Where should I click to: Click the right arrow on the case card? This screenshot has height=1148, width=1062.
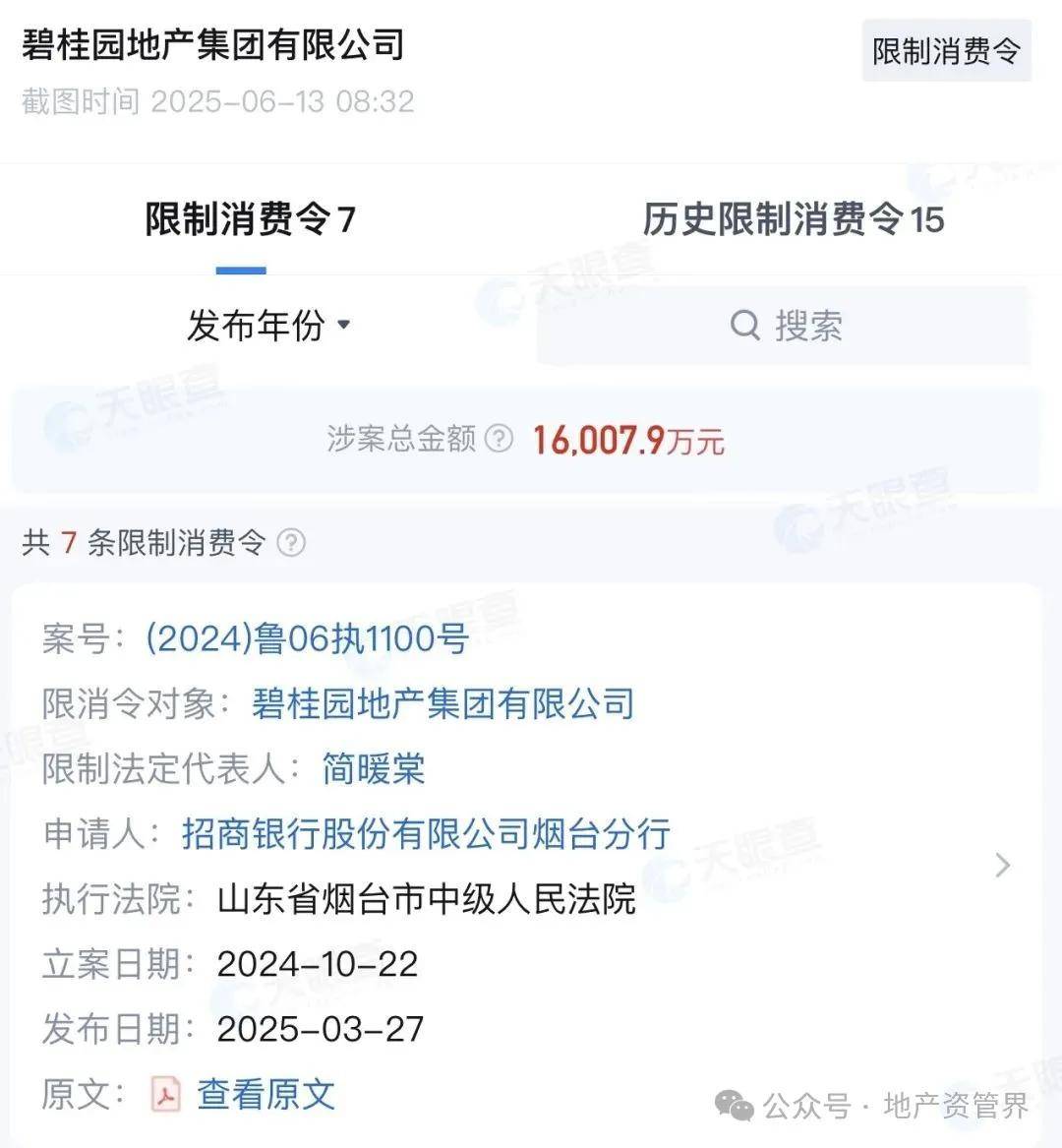pyautogui.click(x=1003, y=866)
